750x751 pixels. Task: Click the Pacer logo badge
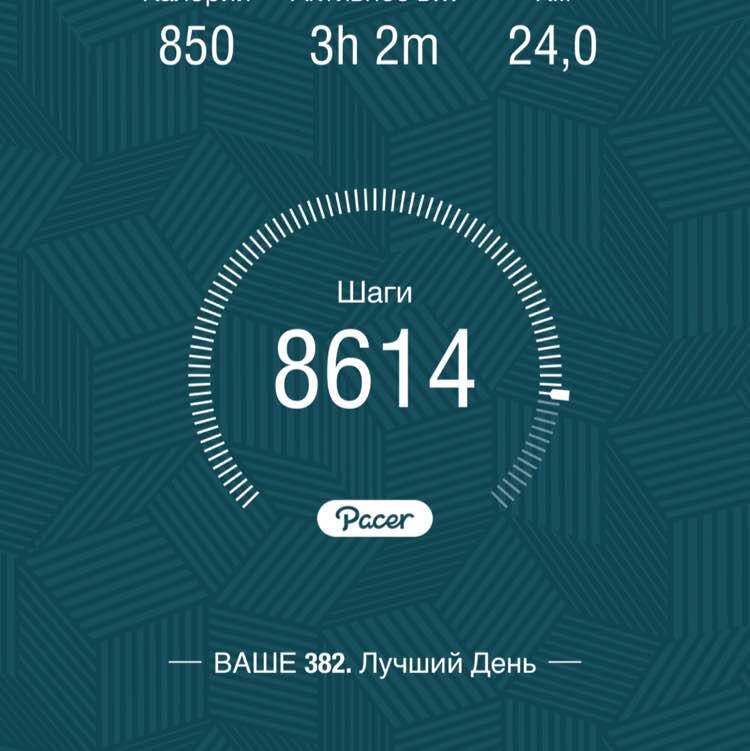coord(375,518)
